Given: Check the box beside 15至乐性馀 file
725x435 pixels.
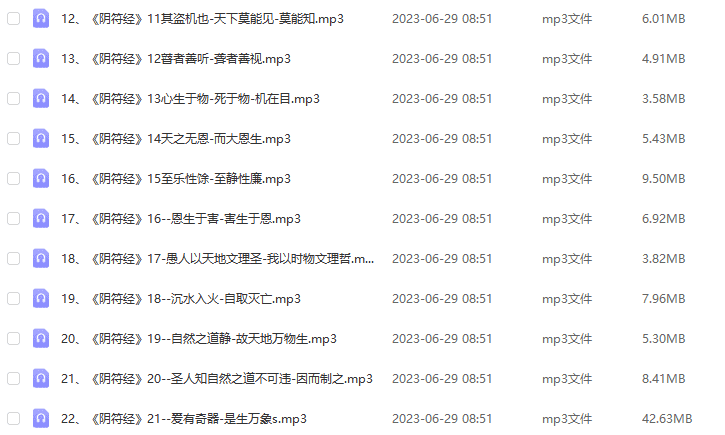Looking at the screenshot, I should click(14, 179).
